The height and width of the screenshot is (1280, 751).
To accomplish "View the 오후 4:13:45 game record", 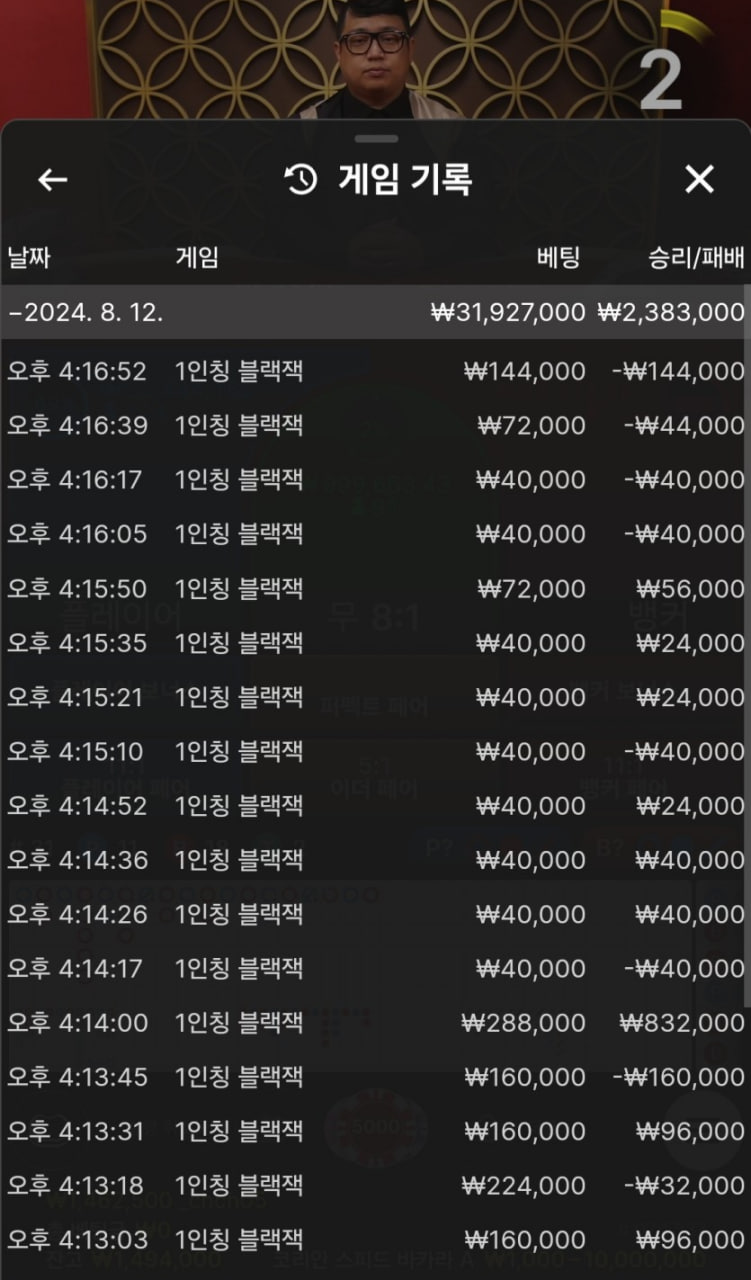I will click(375, 1077).
